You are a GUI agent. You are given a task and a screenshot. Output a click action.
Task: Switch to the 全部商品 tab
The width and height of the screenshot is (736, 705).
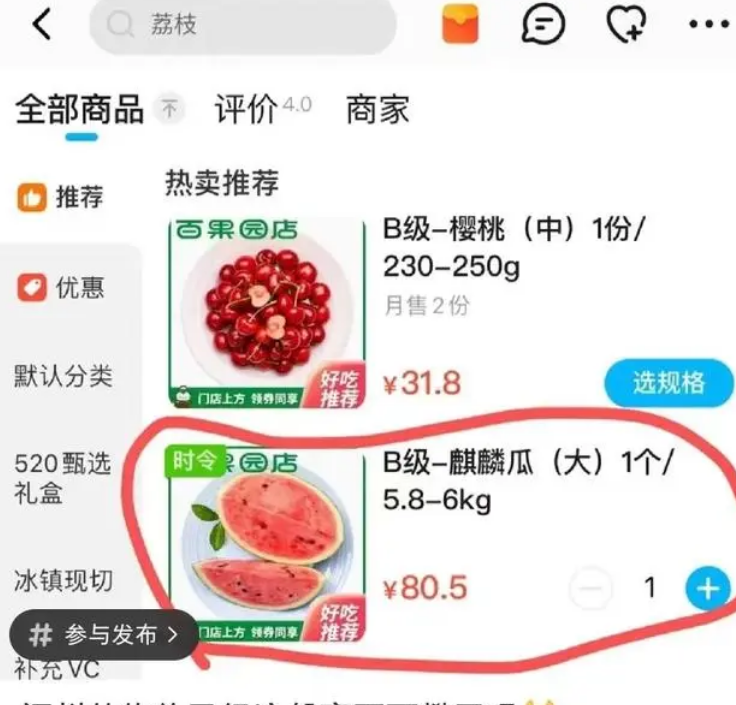[80, 109]
